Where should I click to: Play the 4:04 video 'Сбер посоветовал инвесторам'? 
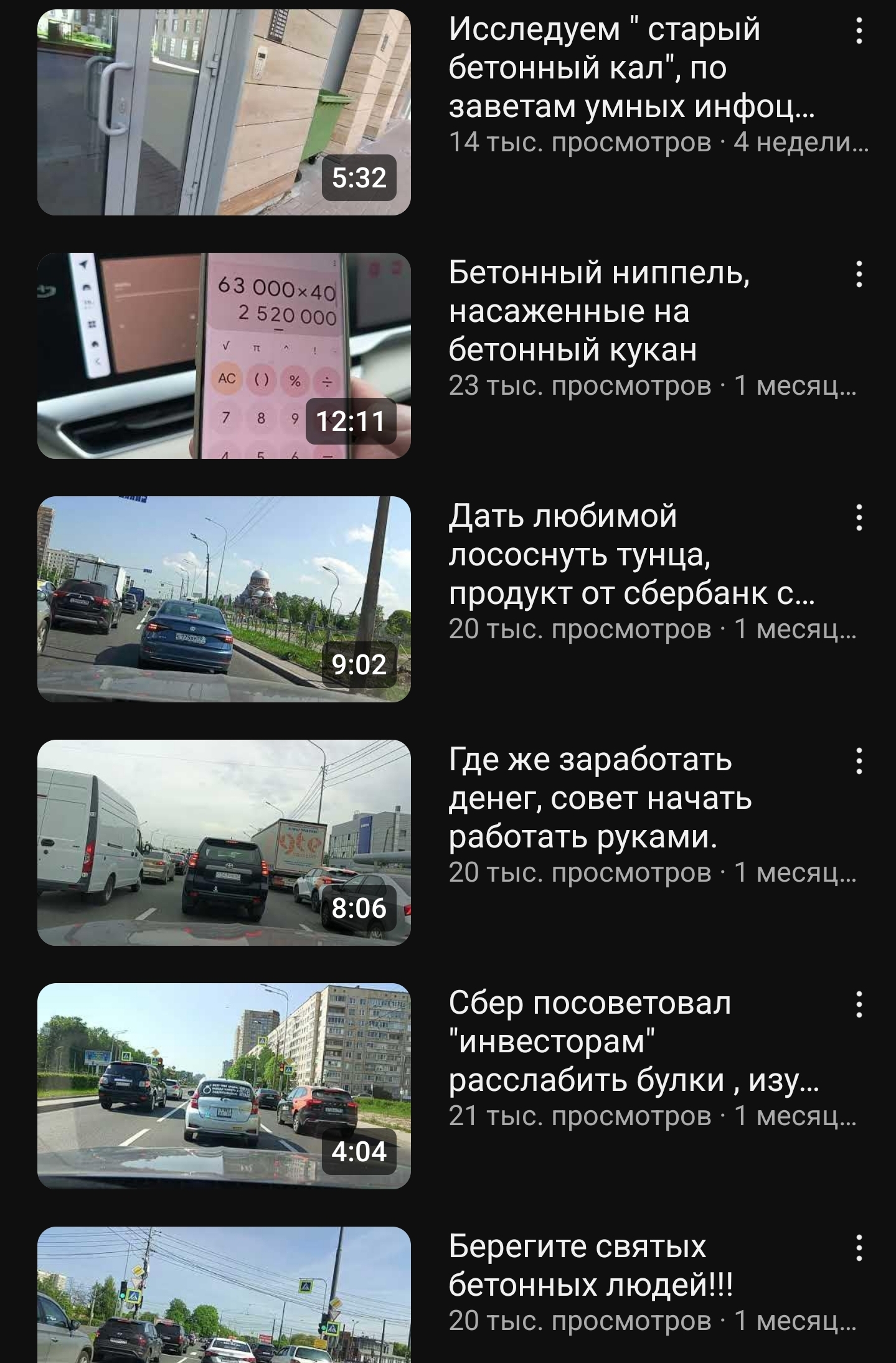coord(224,1086)
